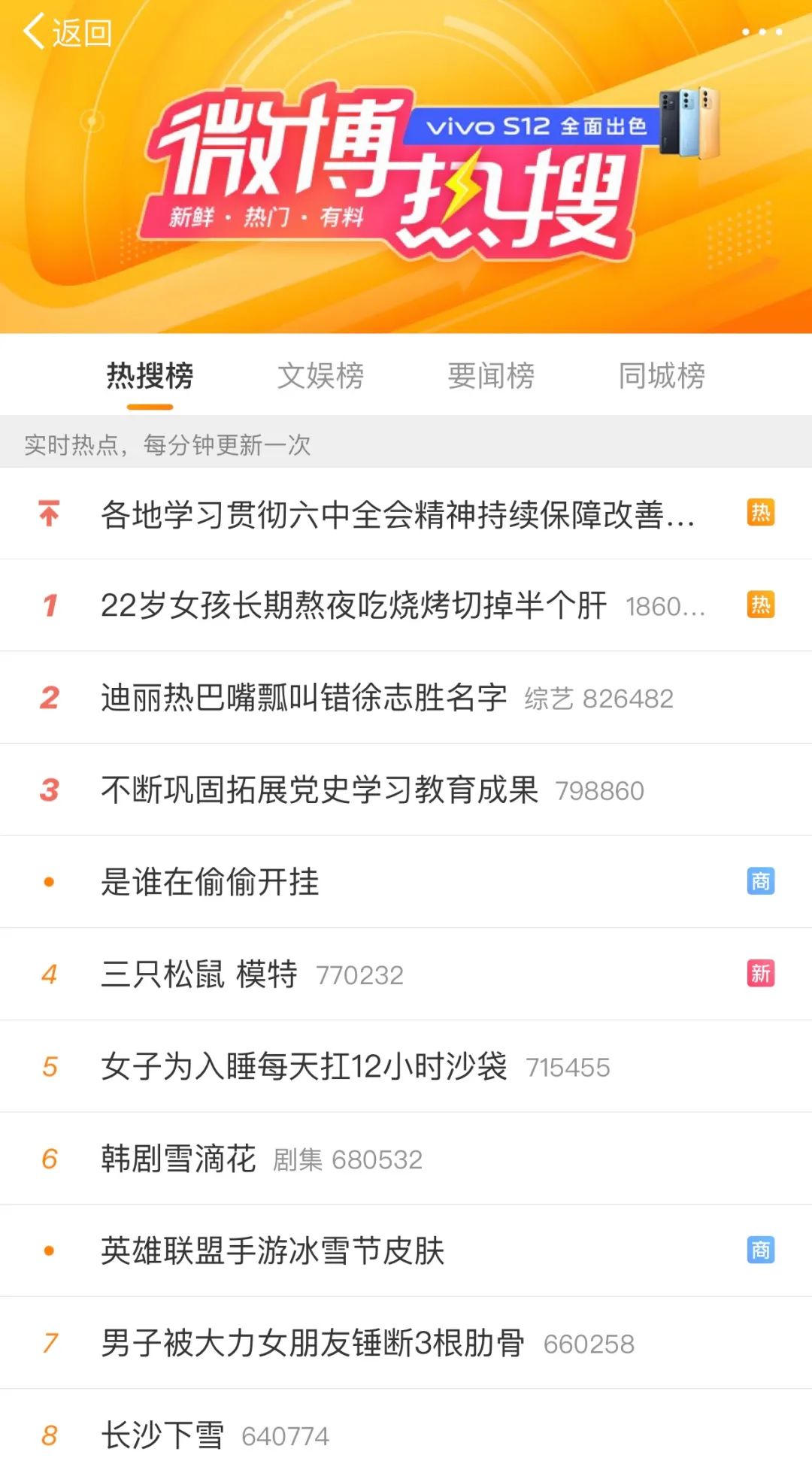This screenshot has width=812, height=1476.
Task: Select the 热搜榜 tab
Action: [150, 376]
